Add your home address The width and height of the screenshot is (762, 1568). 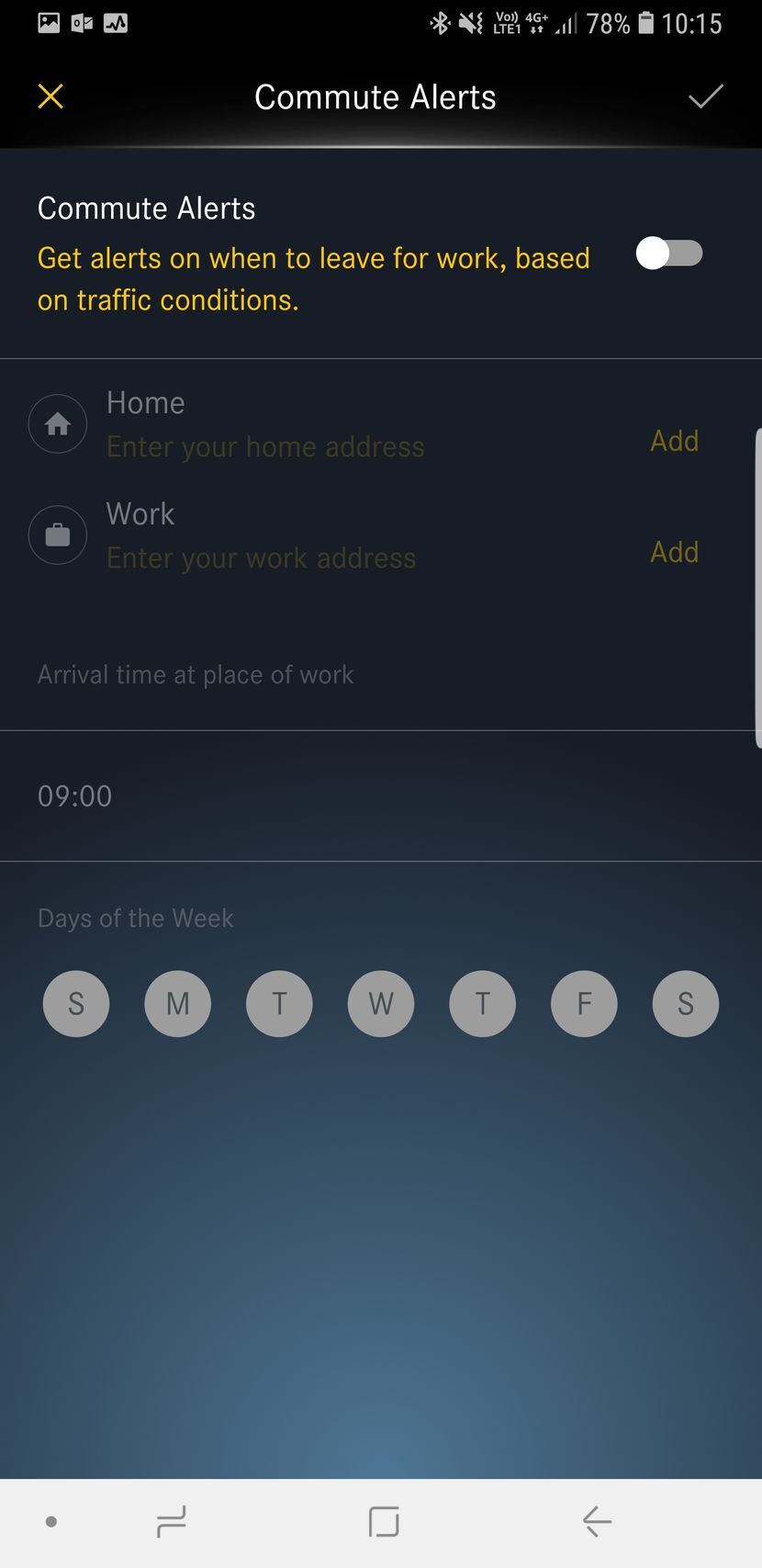pyautogui.click(x=674, y=441)
